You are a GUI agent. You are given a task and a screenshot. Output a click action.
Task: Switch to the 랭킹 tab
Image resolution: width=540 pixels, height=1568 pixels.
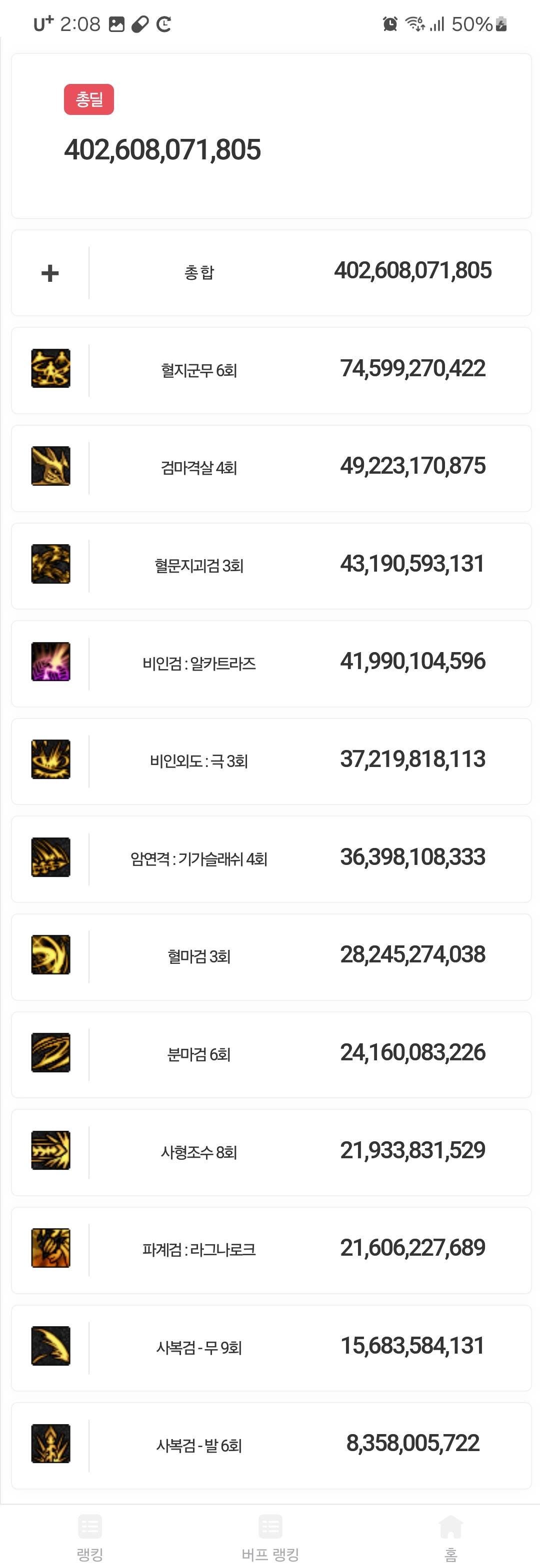coord(90,1537)
